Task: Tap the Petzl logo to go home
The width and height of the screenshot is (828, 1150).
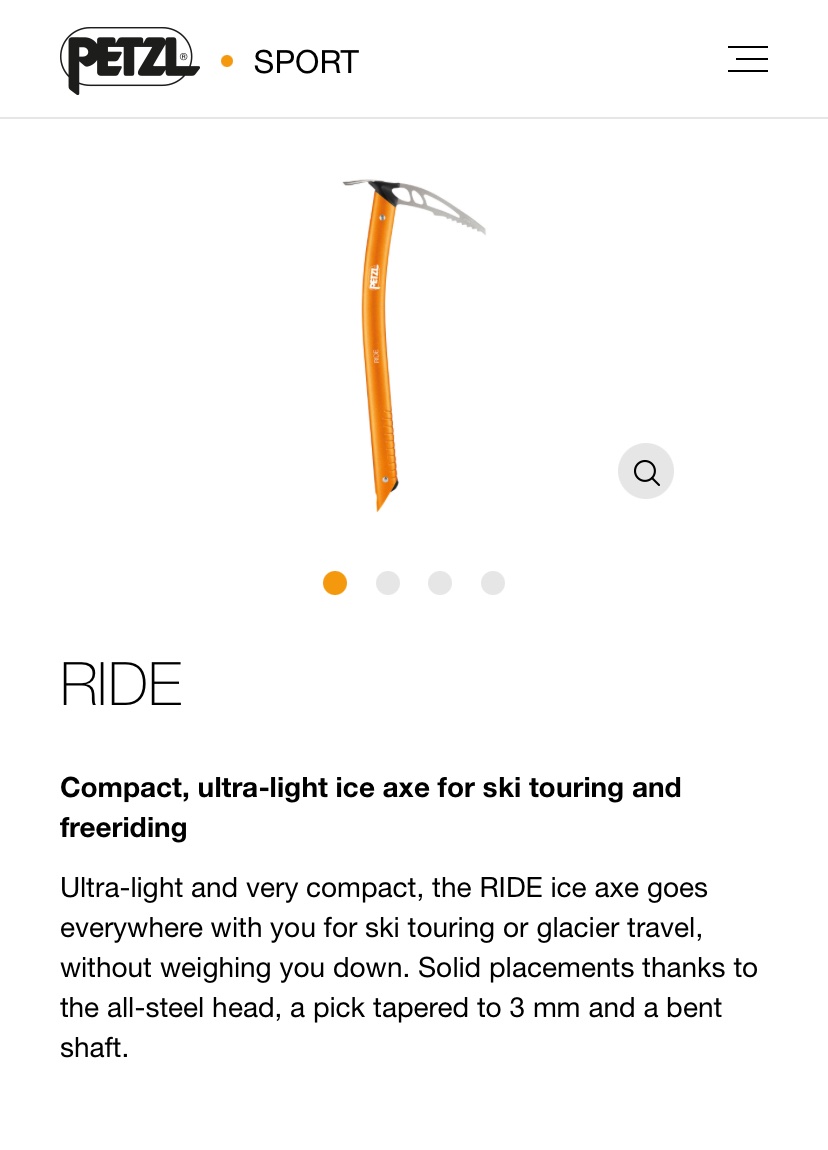Action: (130, 60)
